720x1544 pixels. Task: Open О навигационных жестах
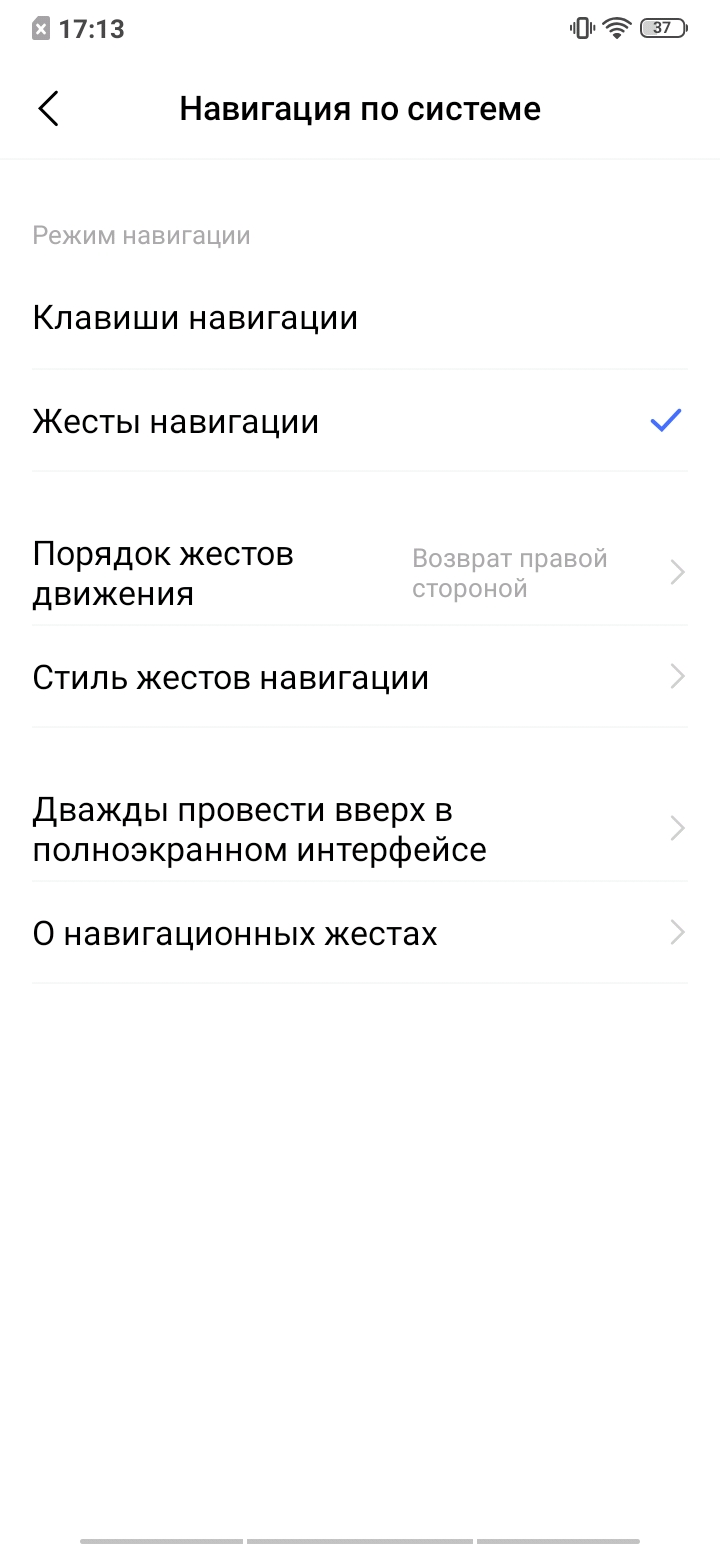click(360, 933)
